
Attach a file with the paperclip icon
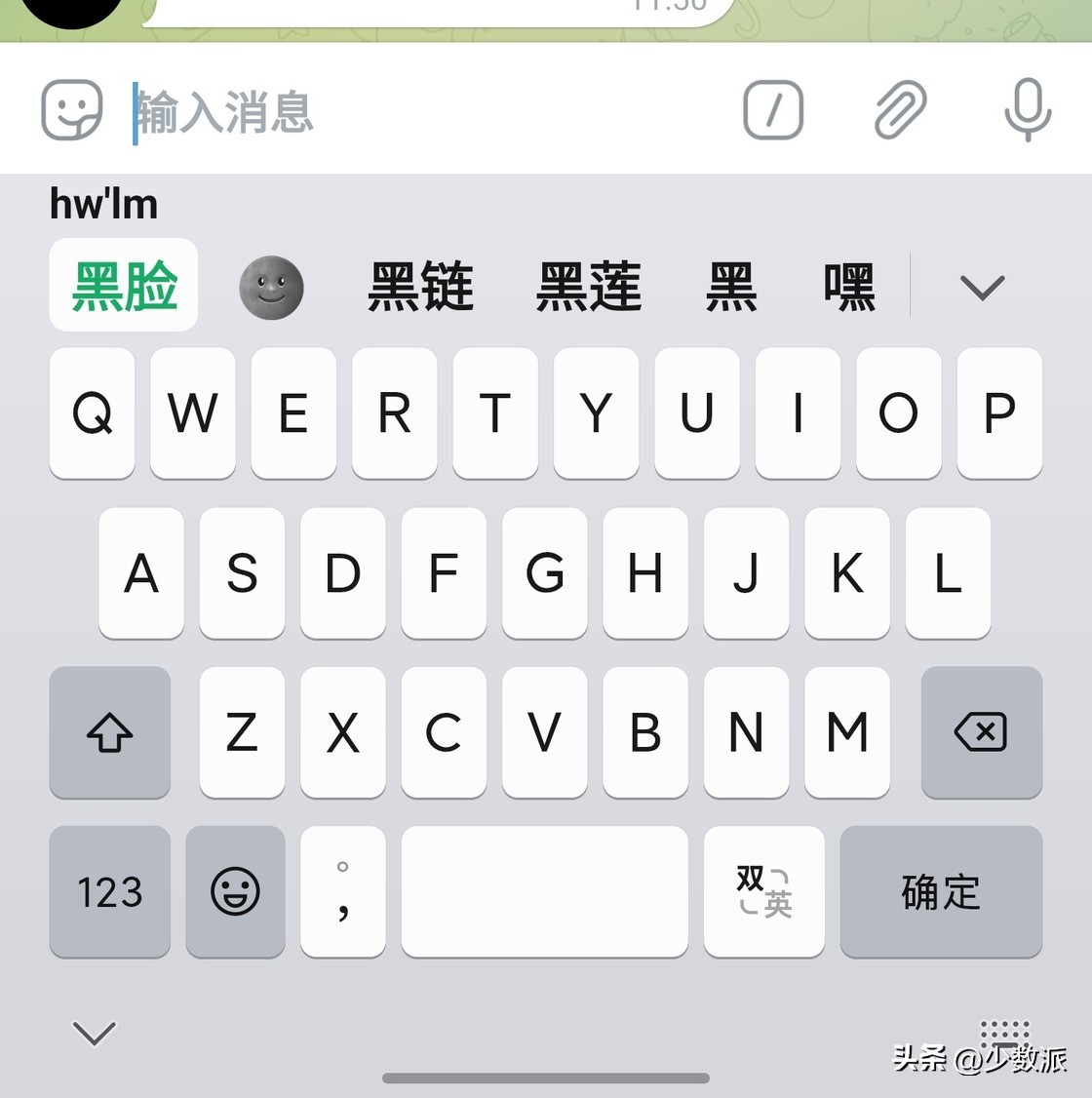pyautogui.click(x=899, y=109)
